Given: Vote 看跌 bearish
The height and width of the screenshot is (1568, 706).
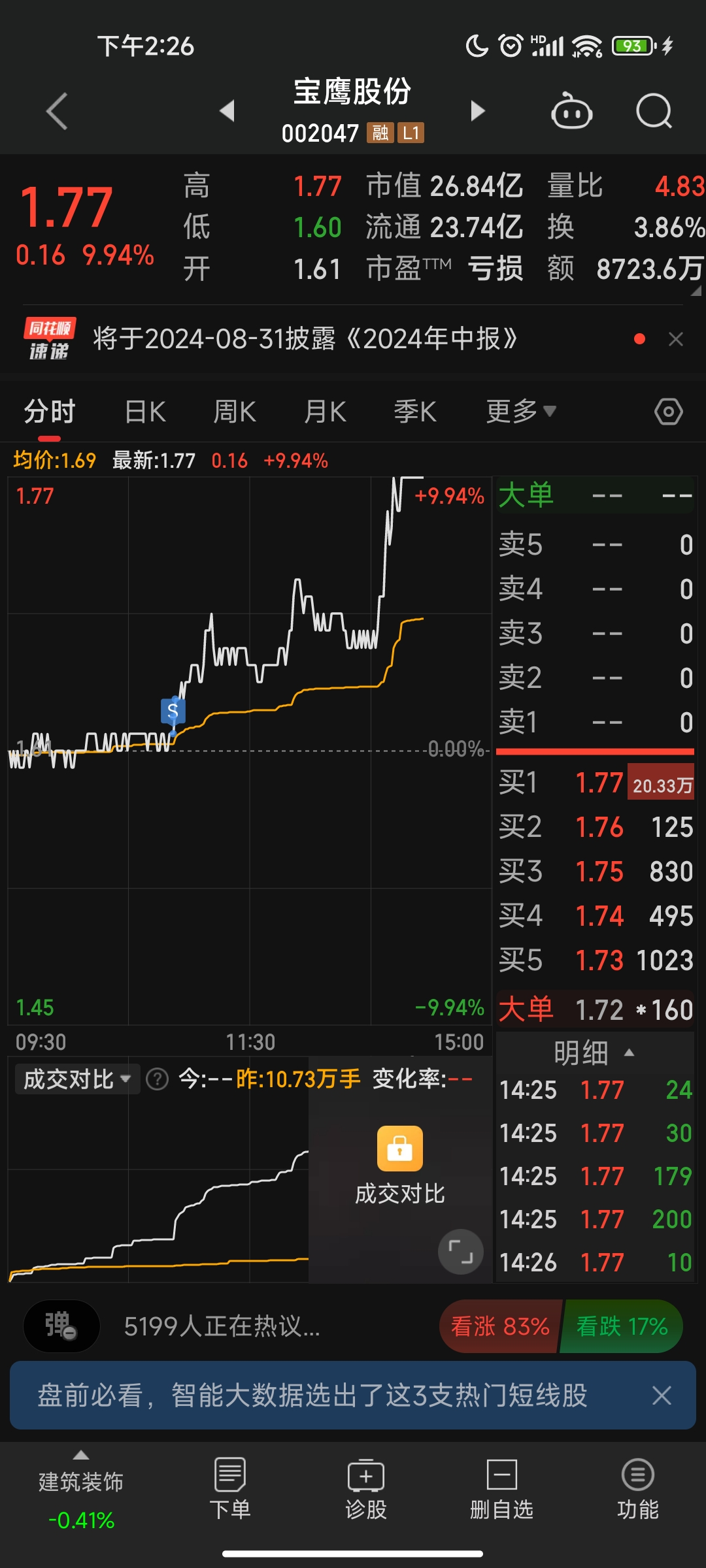Looking at the screenshot, I should 621,1327.
